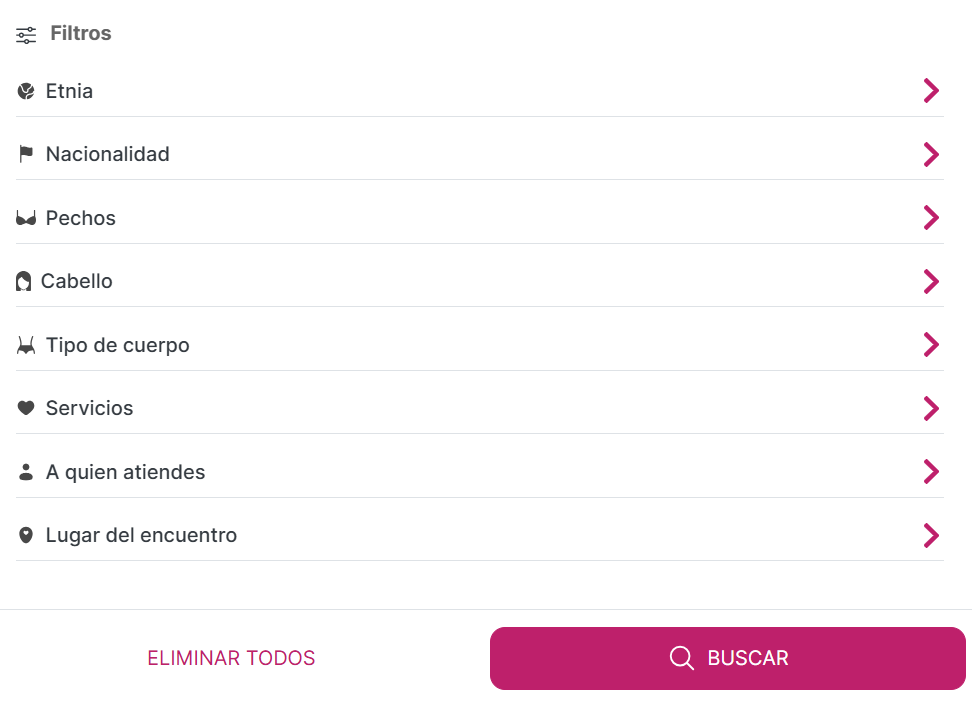Expand the Pechos filter row
This screenshot has height=704, width=972.
tap(479, 218)
